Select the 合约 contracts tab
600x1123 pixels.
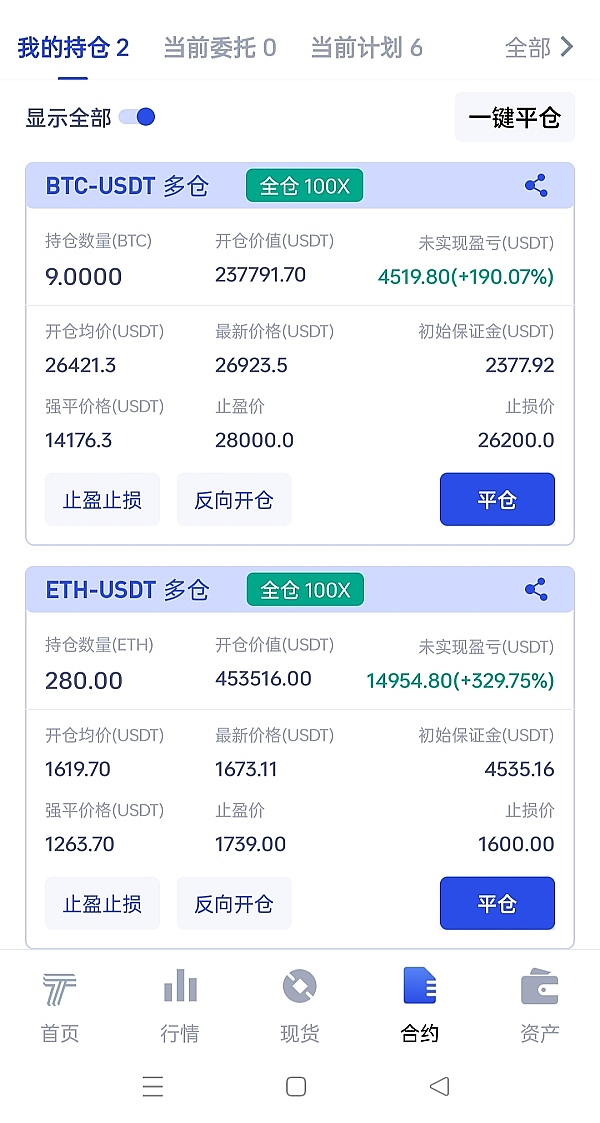pos(420,1005)
